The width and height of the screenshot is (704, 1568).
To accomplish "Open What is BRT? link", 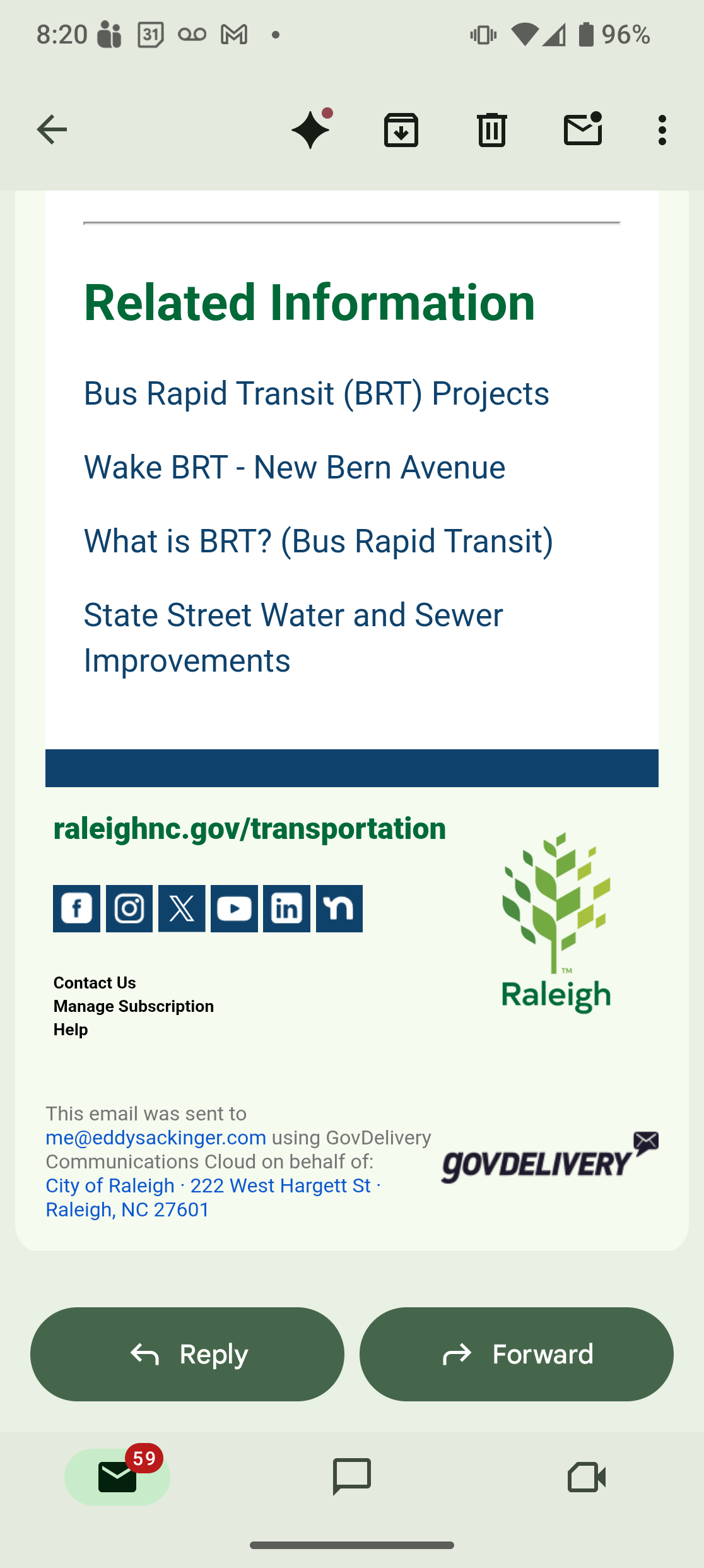I will click(x=318, y=542).
